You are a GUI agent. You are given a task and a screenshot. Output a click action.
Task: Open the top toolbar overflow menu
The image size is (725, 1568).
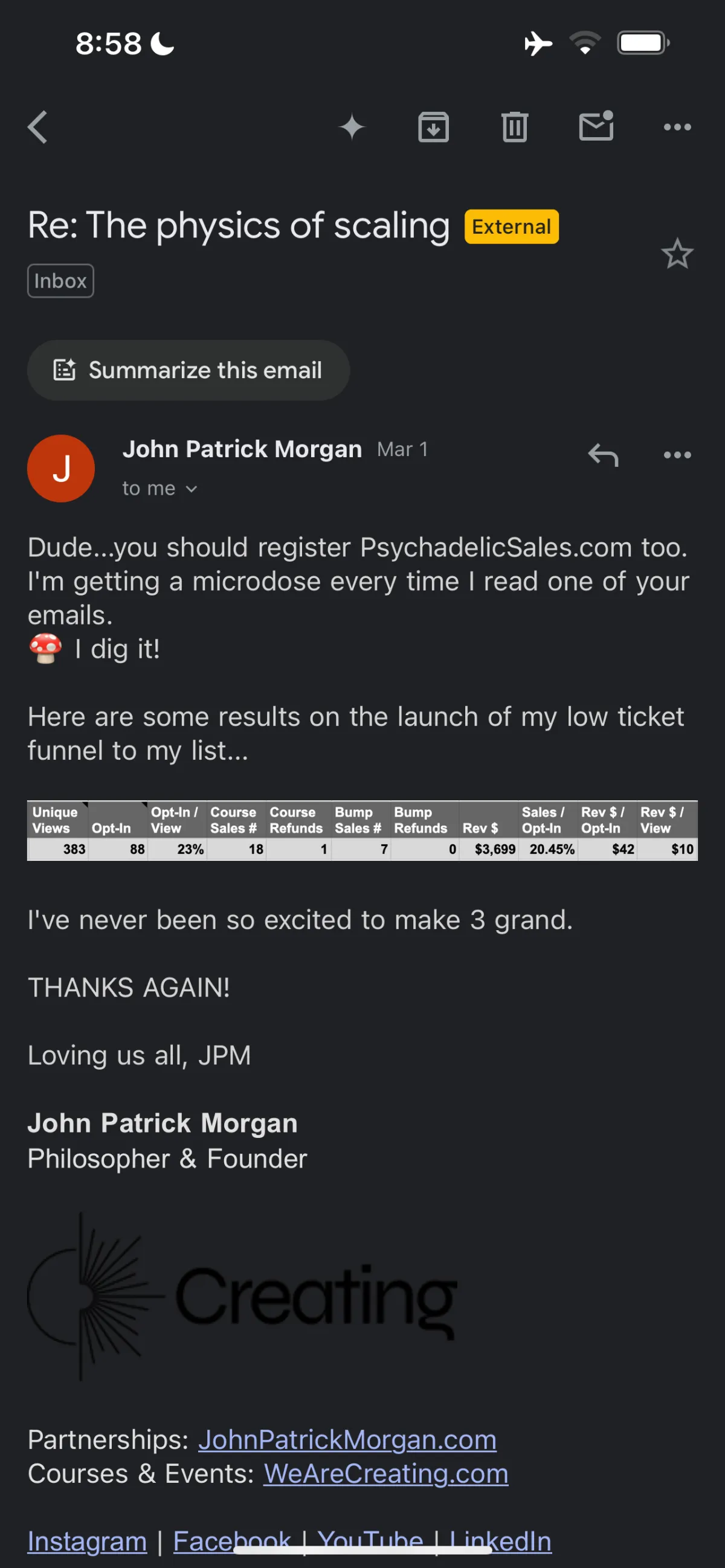click(x=677, y=127)
